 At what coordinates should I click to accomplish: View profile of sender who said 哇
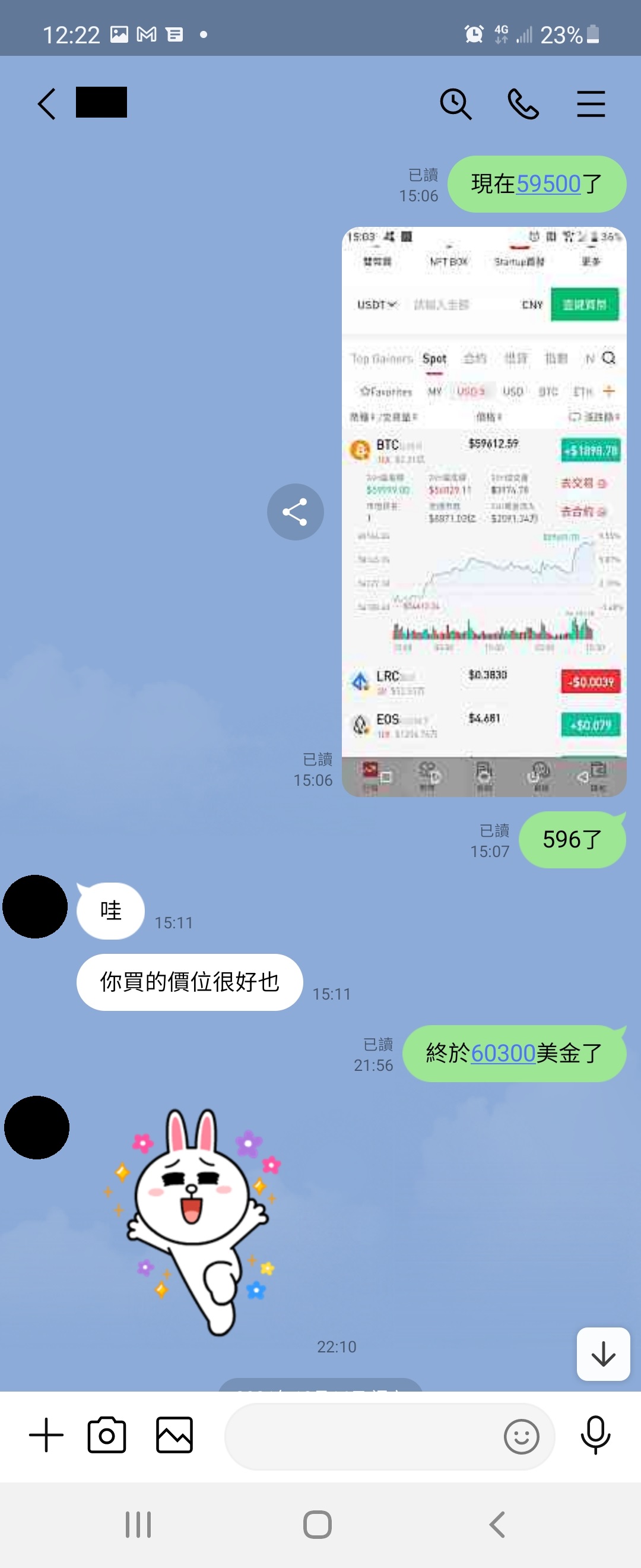(x=35, y=906)
